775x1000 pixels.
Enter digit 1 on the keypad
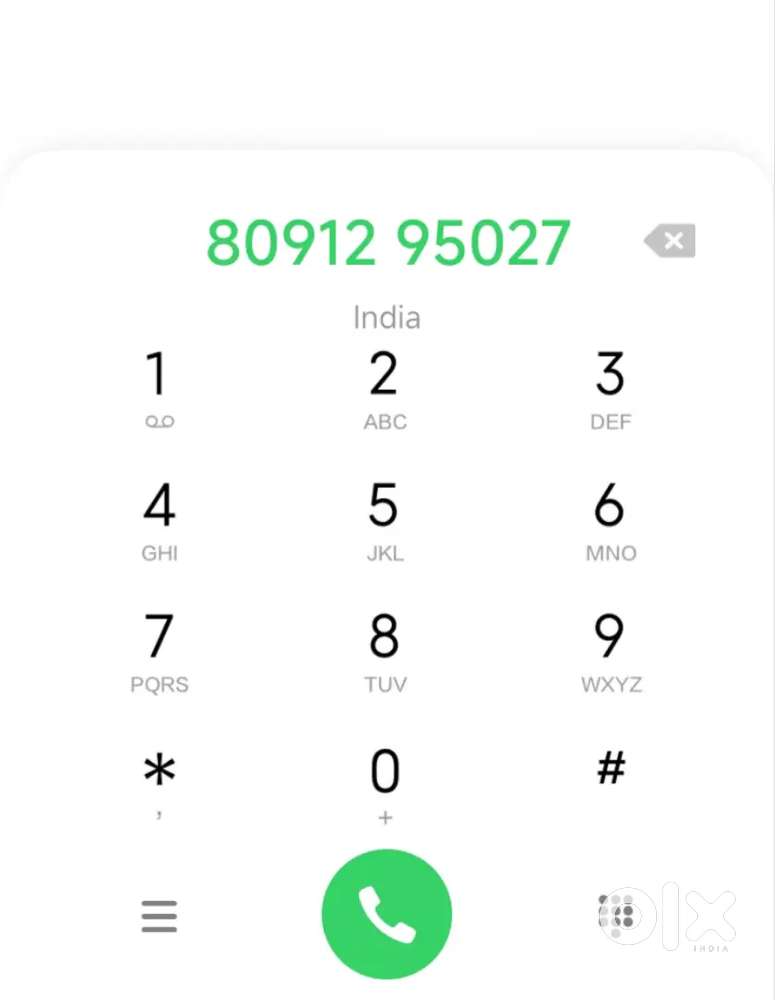point(158,390)
